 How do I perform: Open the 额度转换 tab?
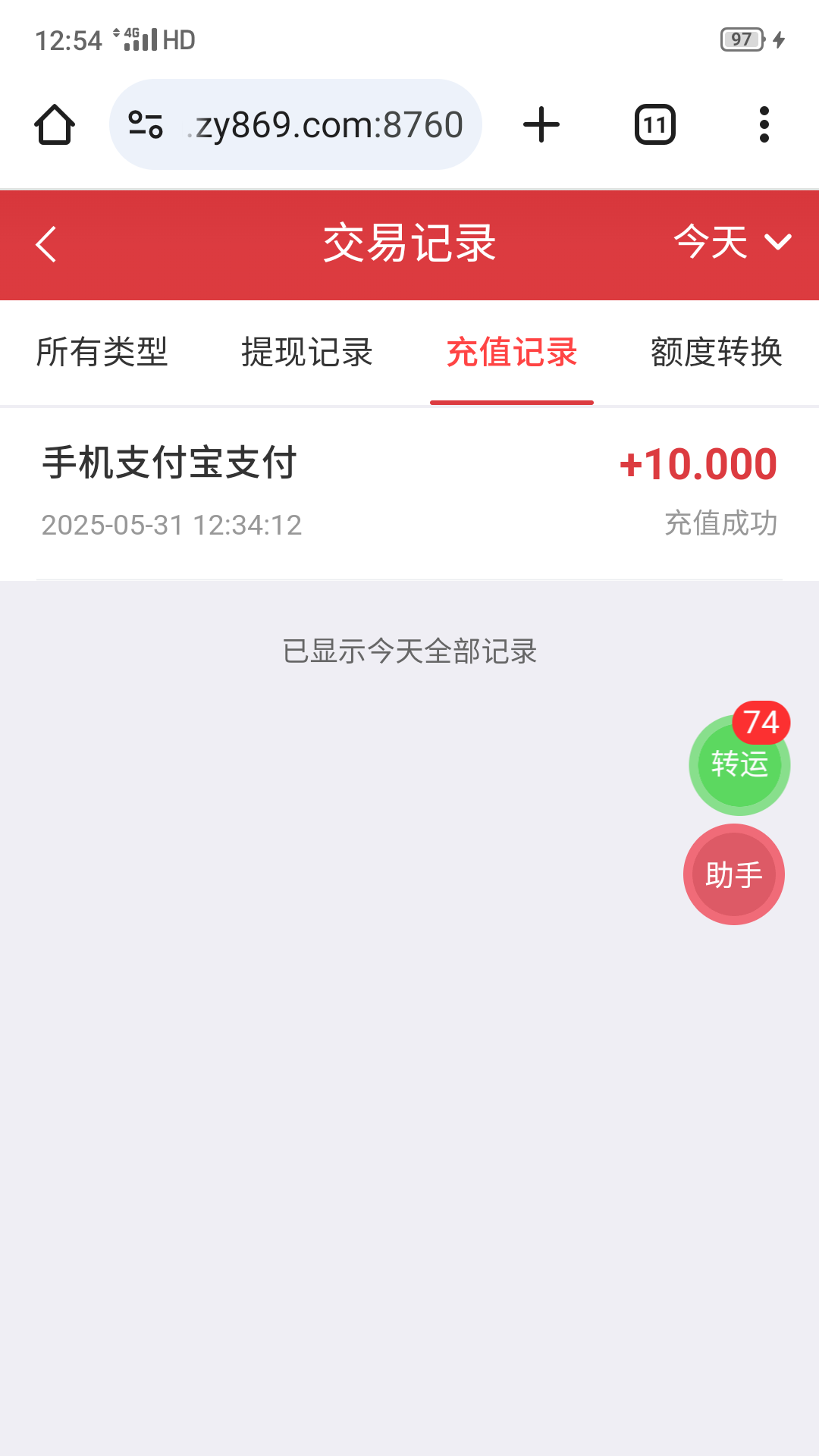[717, 353]
